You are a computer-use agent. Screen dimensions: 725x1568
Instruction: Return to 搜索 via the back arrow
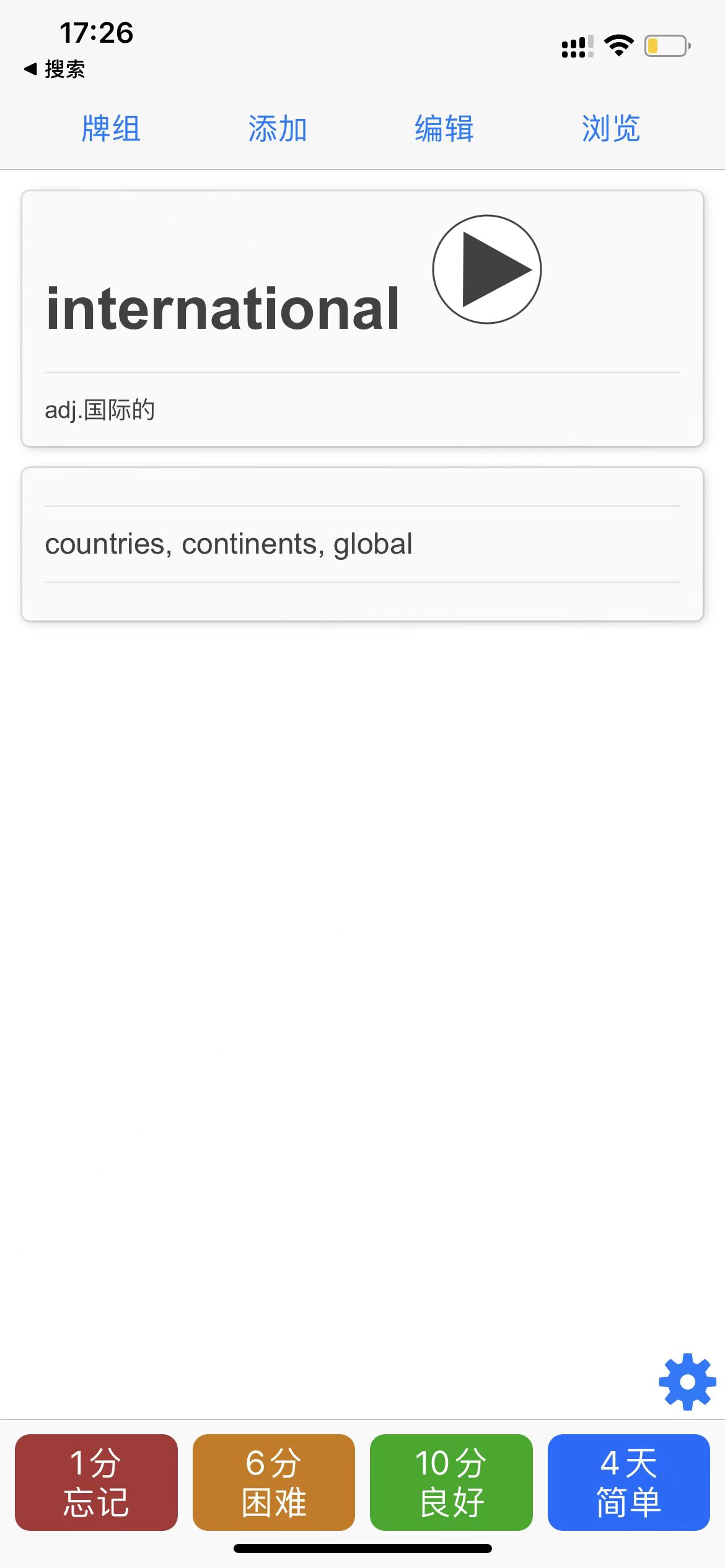coord(55,69)
